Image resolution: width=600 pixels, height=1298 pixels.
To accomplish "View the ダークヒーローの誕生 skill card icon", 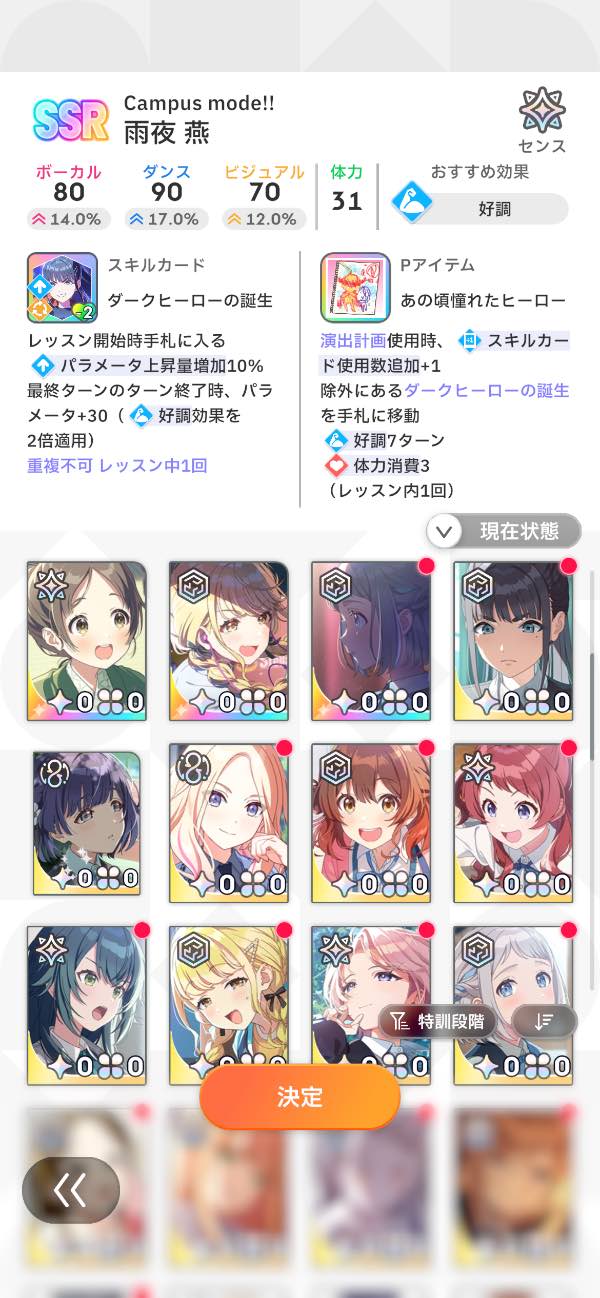I will point(62,286).
